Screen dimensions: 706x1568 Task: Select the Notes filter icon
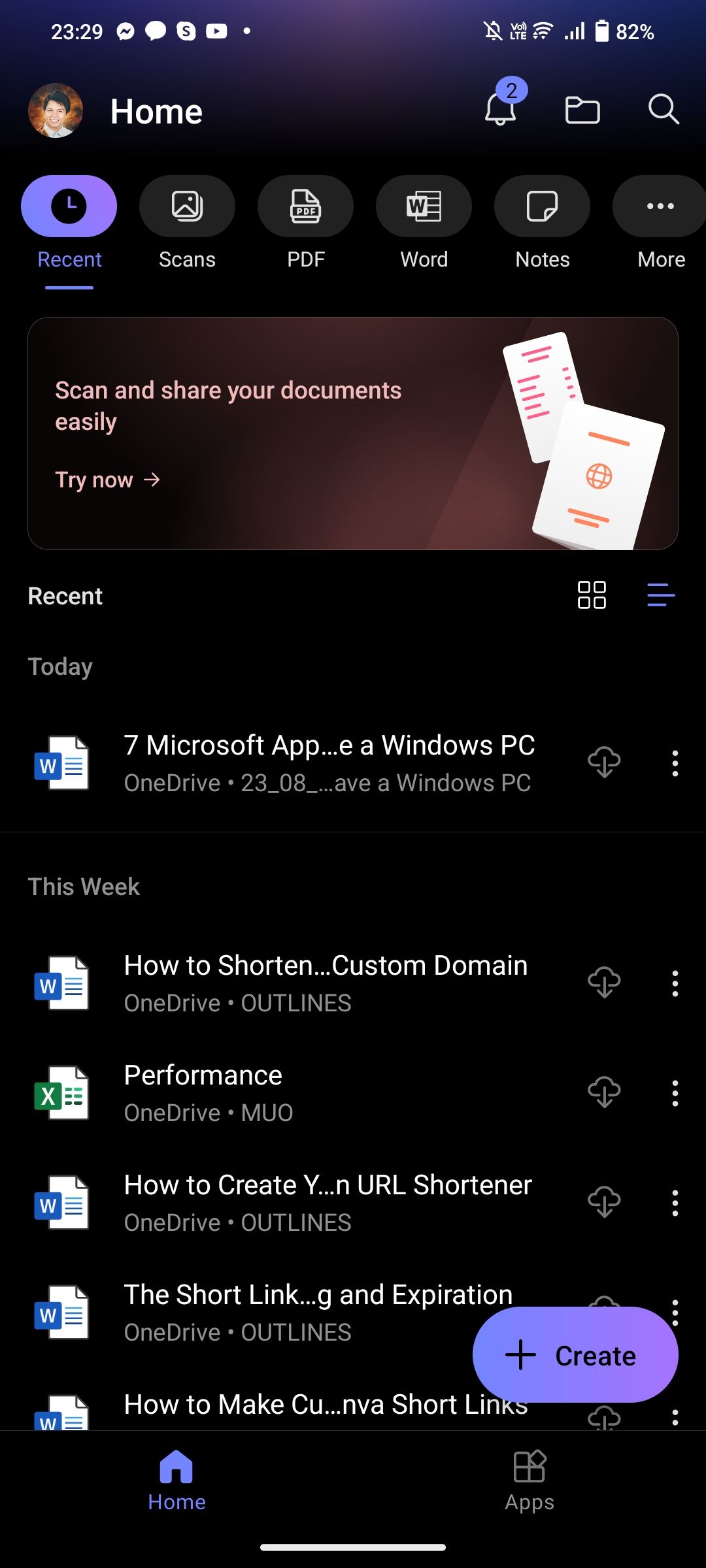[542, 206]
